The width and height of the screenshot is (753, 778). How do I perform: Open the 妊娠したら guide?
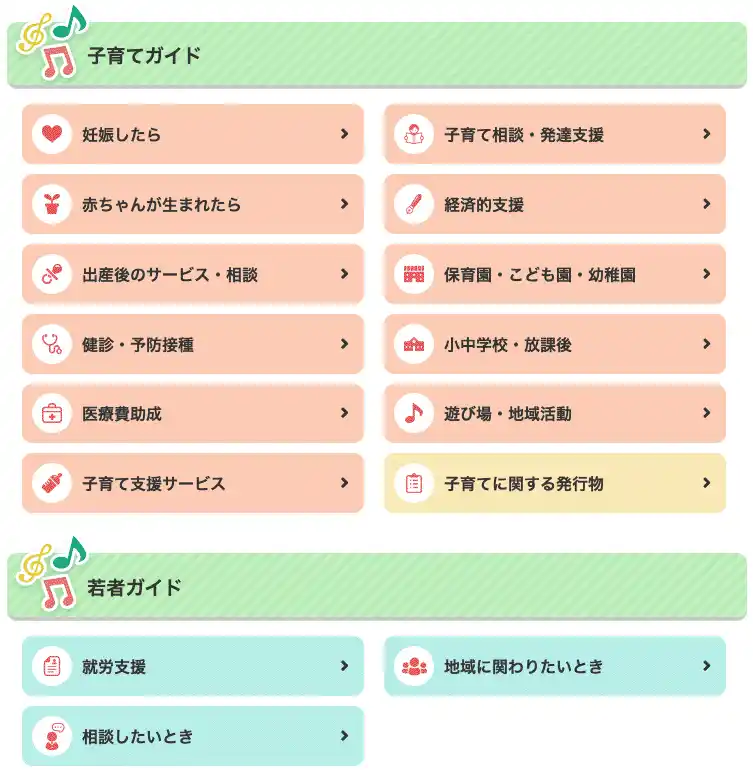coord(192,134)
